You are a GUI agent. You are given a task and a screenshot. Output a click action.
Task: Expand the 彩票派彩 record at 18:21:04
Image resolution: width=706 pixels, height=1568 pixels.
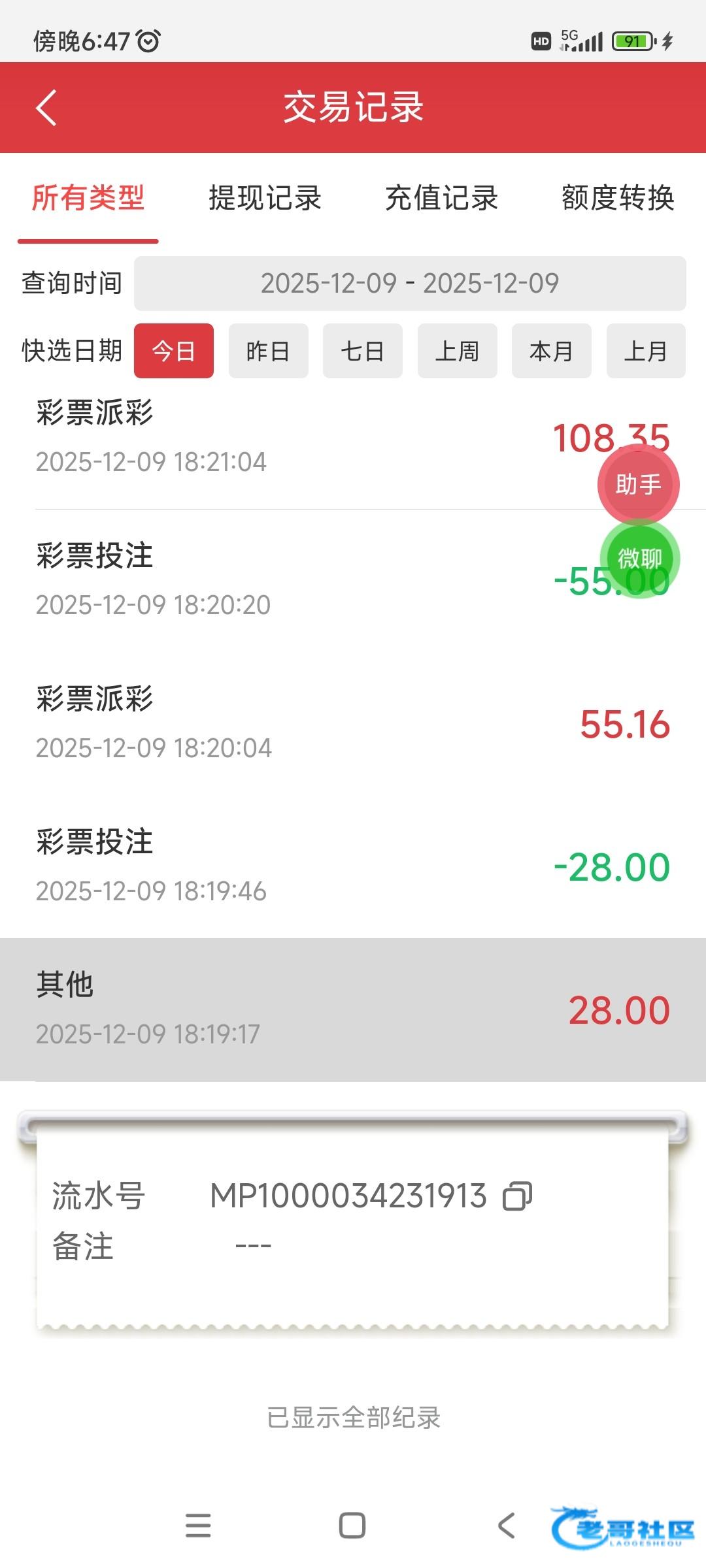tap(261, 438)
